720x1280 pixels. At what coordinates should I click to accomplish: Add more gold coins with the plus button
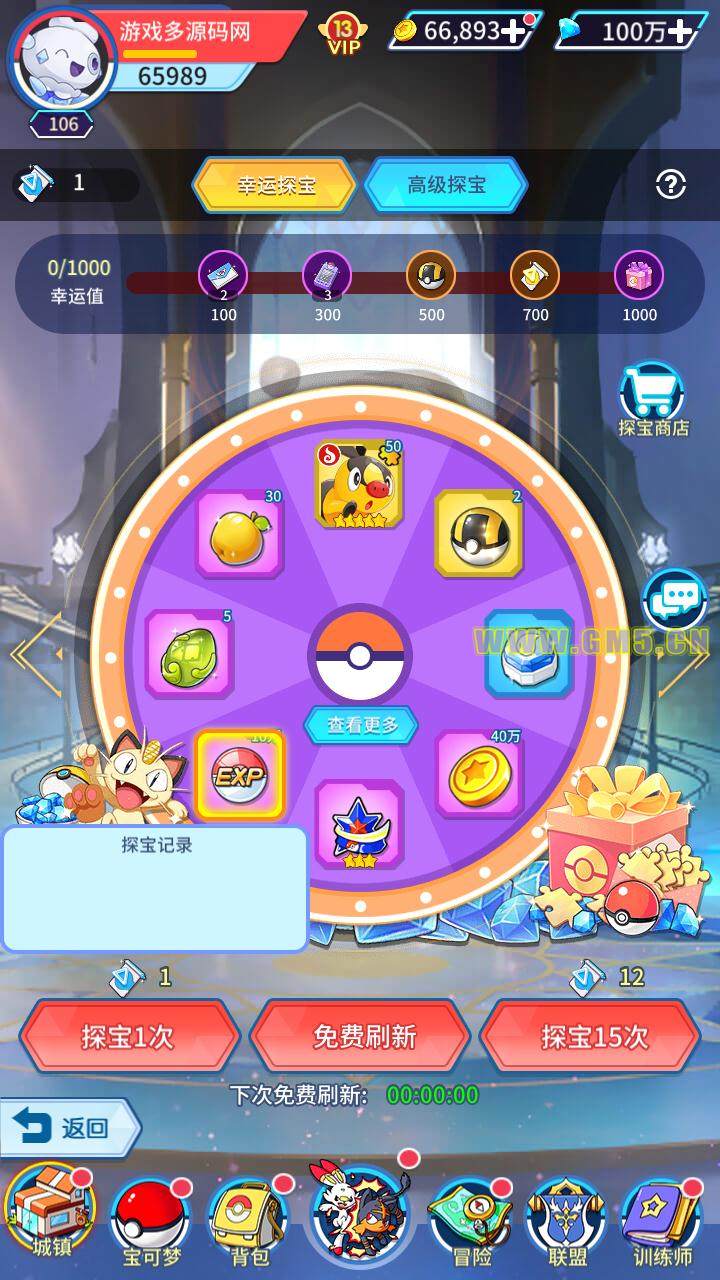515,31
